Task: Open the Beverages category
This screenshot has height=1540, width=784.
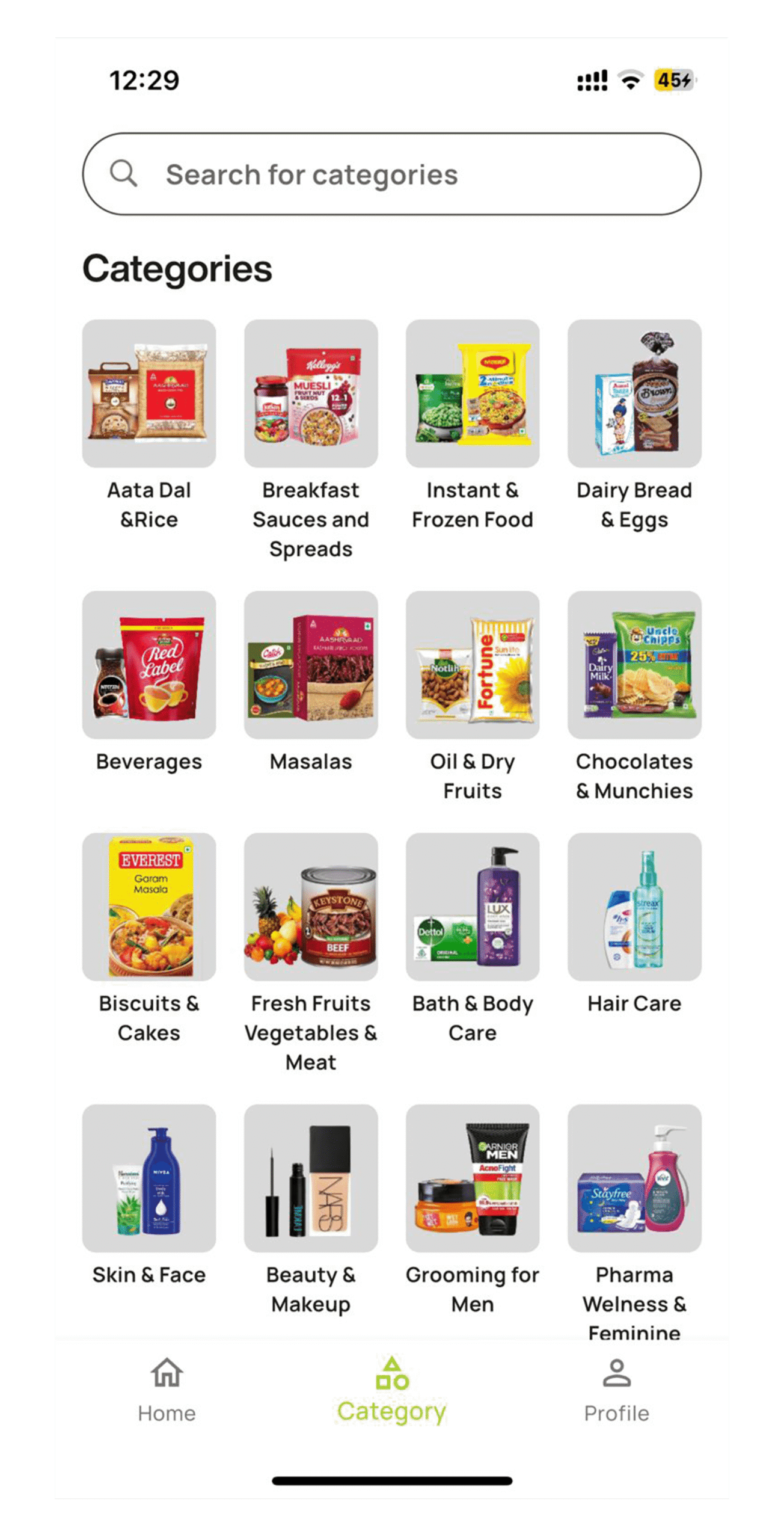Action: 149,665
